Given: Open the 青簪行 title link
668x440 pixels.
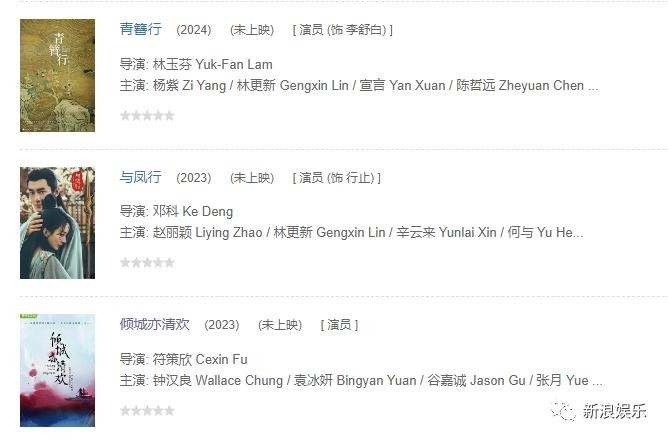Looking at the screenshot, I should [140, 30].
